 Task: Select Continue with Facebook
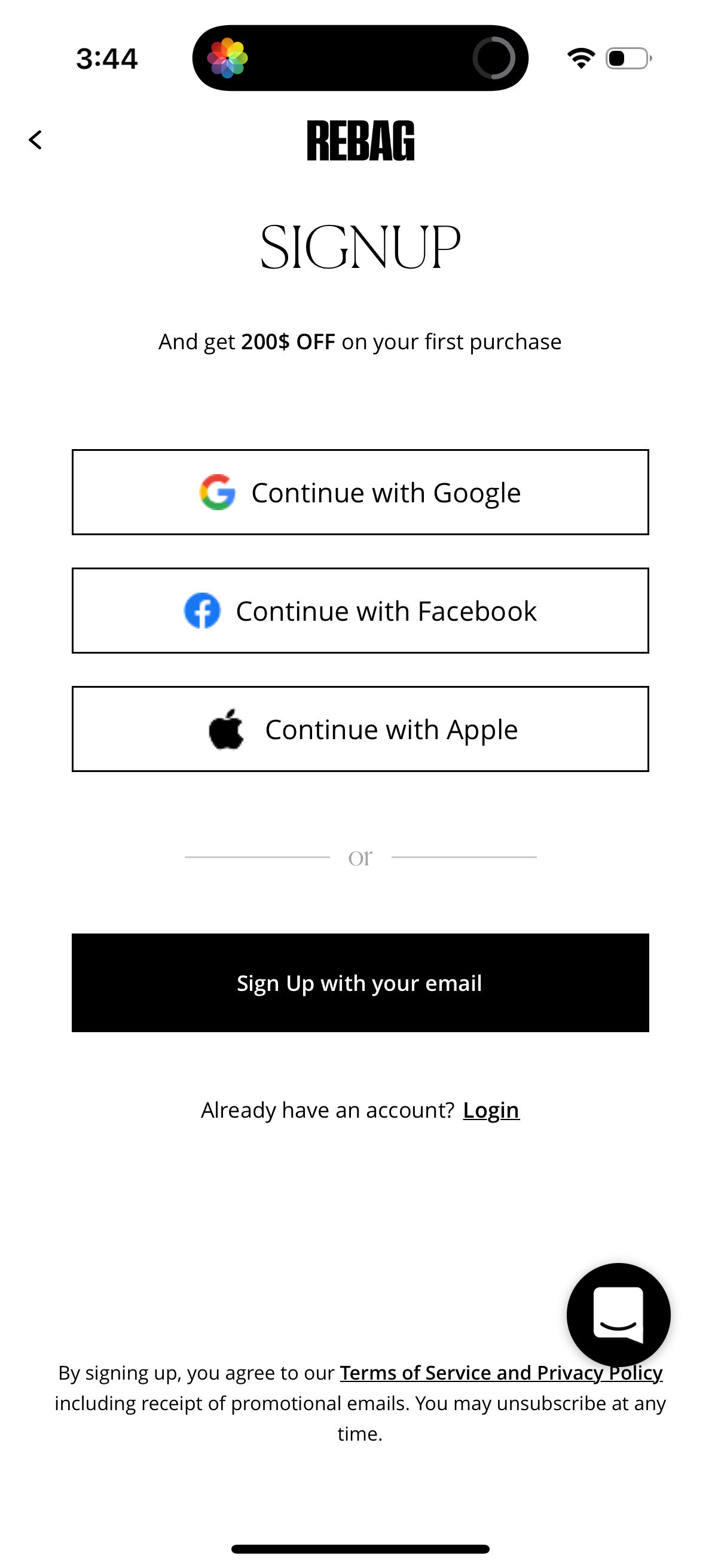click(x=360, y=611)
